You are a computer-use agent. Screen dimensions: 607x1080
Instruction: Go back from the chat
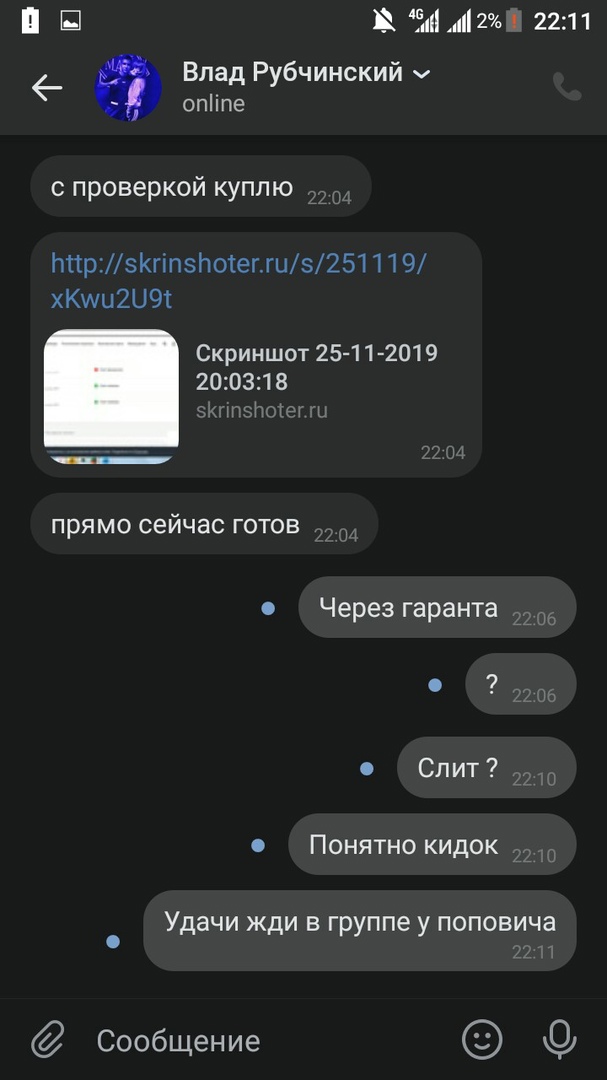[47, 88]
